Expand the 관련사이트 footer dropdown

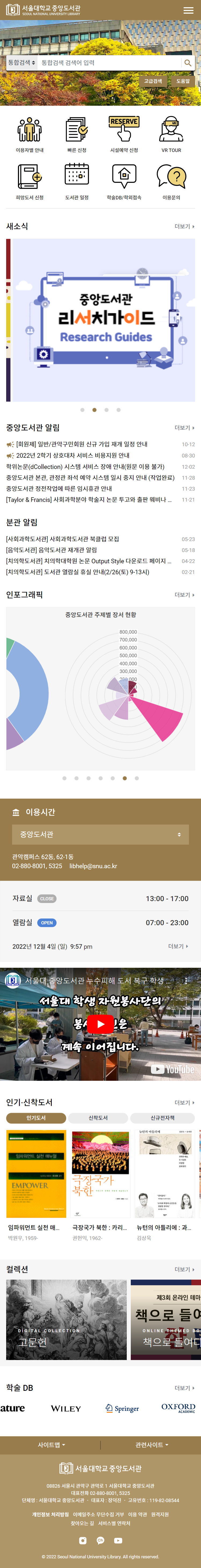coord(151,1444)
